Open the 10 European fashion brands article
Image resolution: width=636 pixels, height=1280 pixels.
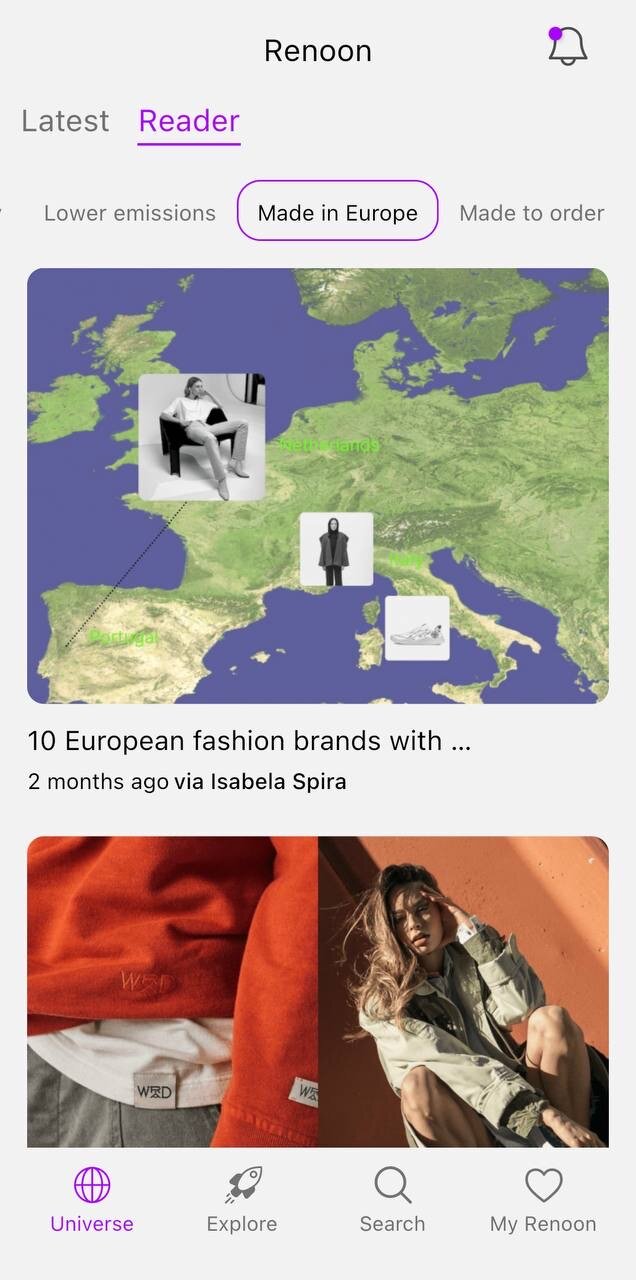point(317,486)
